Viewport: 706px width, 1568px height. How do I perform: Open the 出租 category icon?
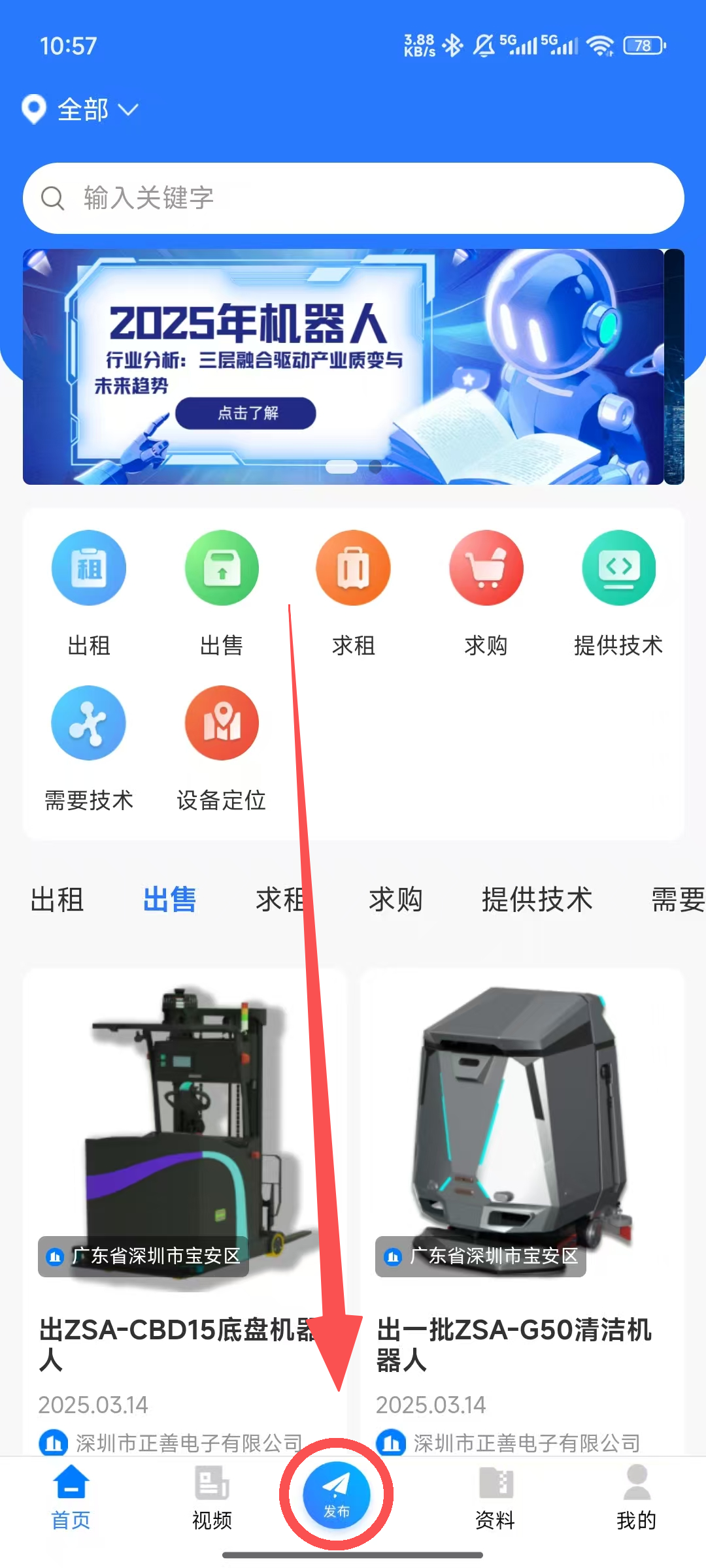click(x=89, y=568)
